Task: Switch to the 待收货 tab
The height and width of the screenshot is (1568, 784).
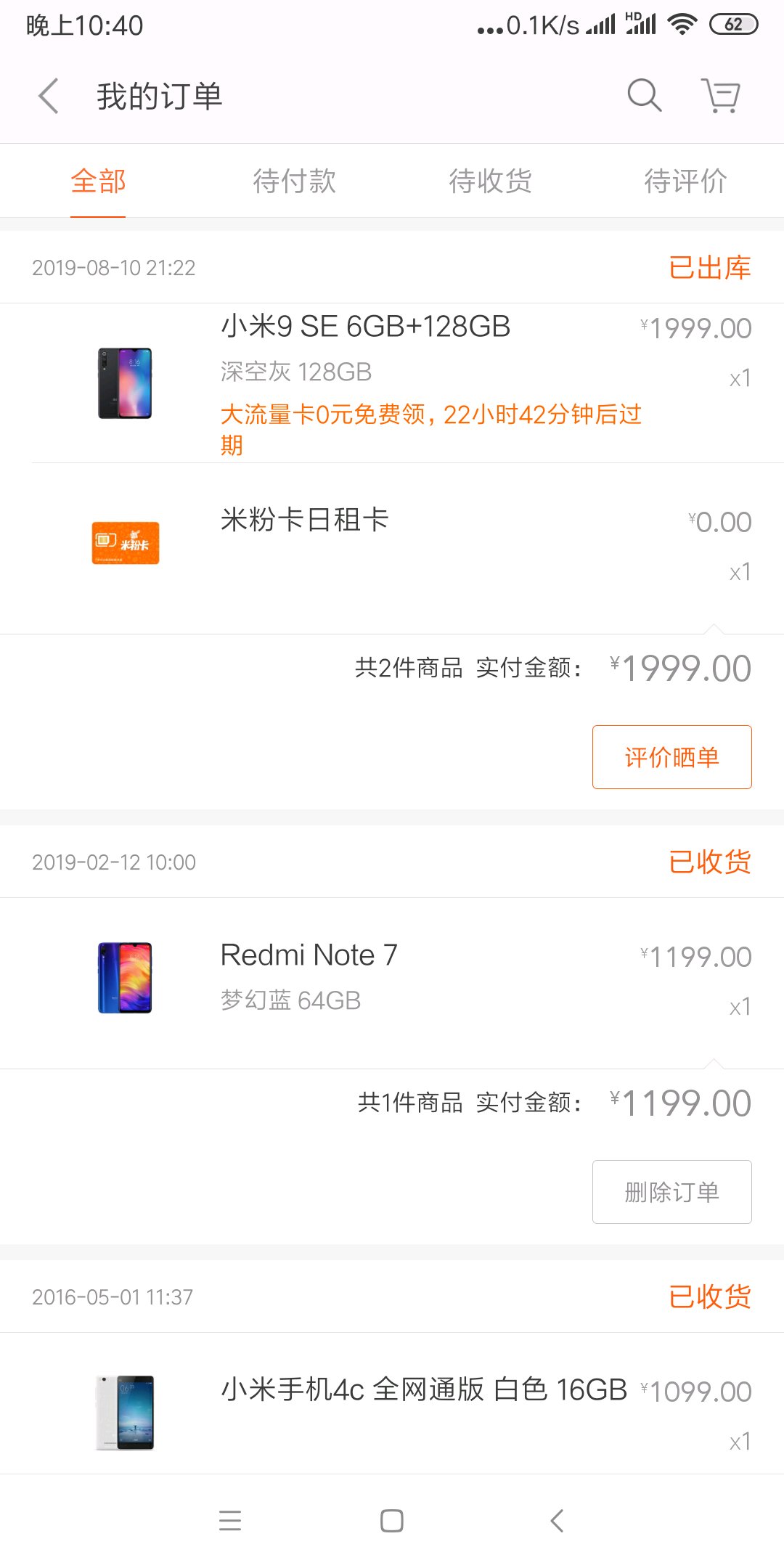Action: pyautogui.click(x=490, y=181)
